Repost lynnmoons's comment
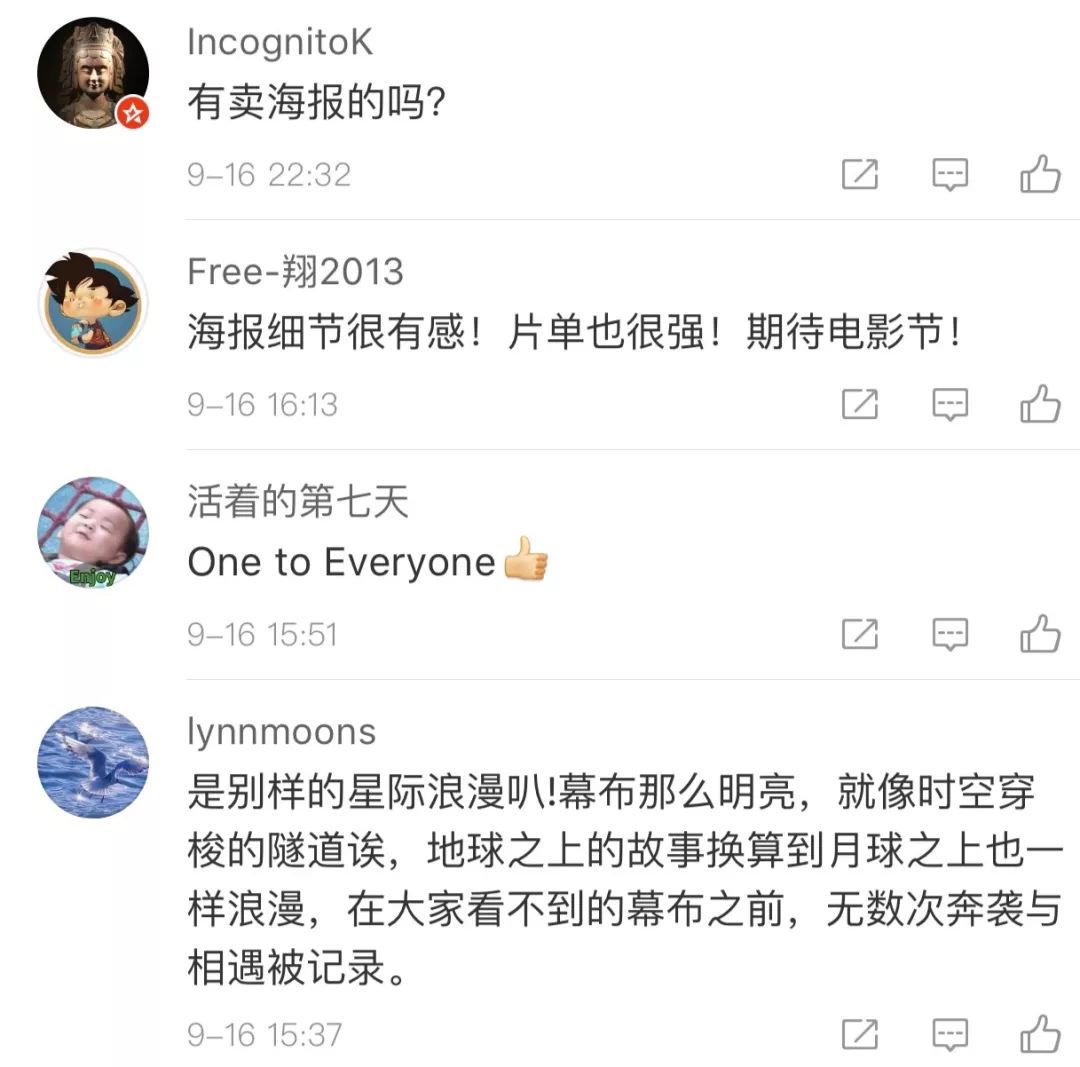The height and width of the screenshot is (1067, 1080). tap(860, 1034)
